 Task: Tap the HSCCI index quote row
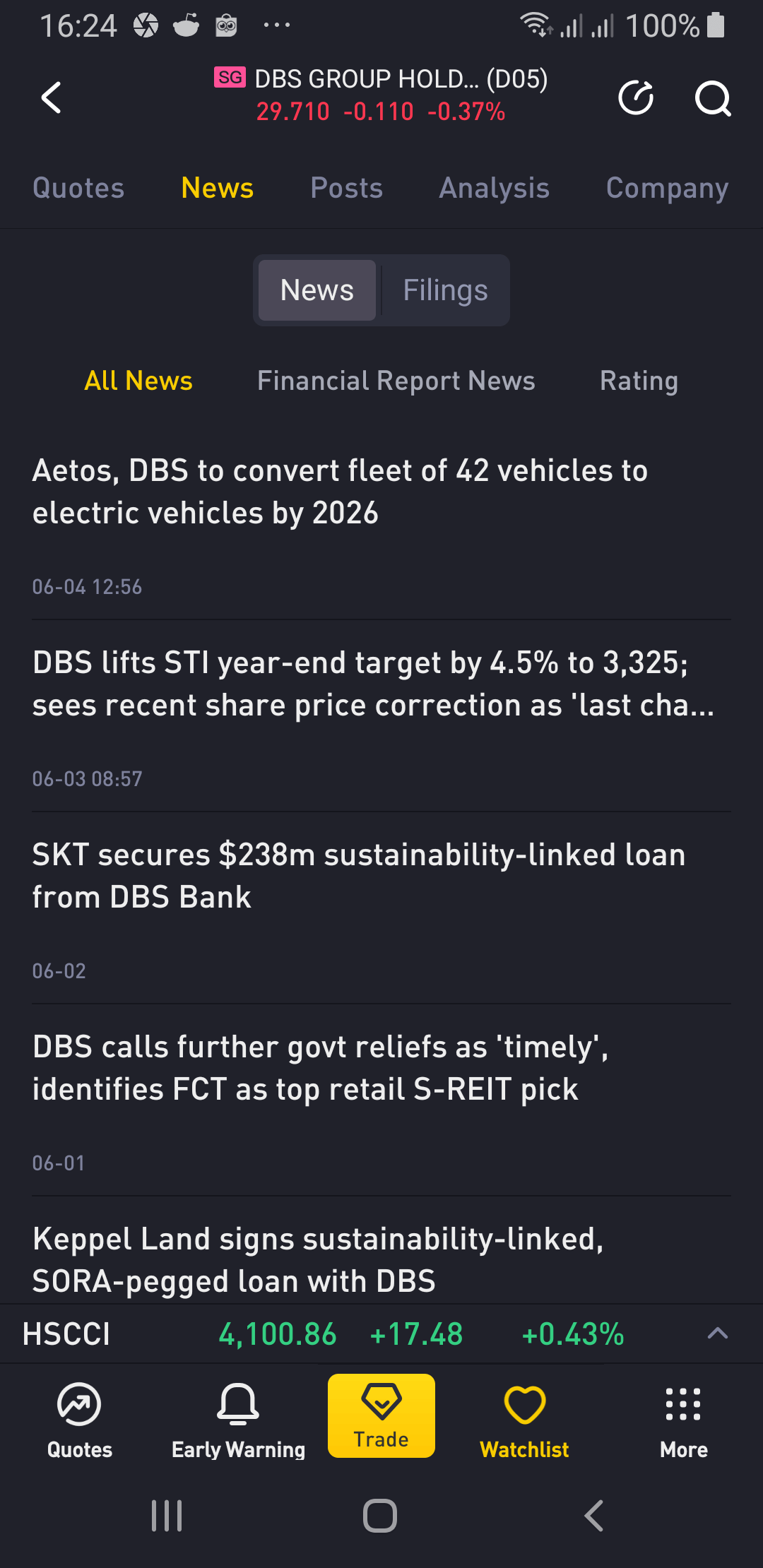[283, 1333]
